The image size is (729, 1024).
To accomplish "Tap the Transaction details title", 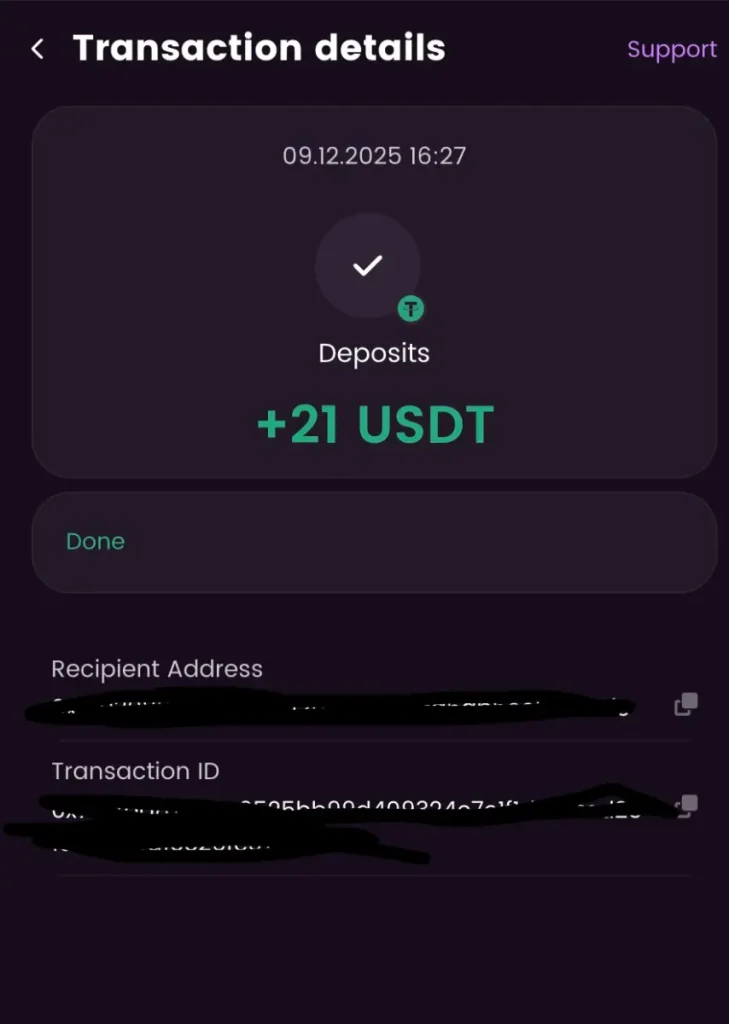I will [258, 47].
